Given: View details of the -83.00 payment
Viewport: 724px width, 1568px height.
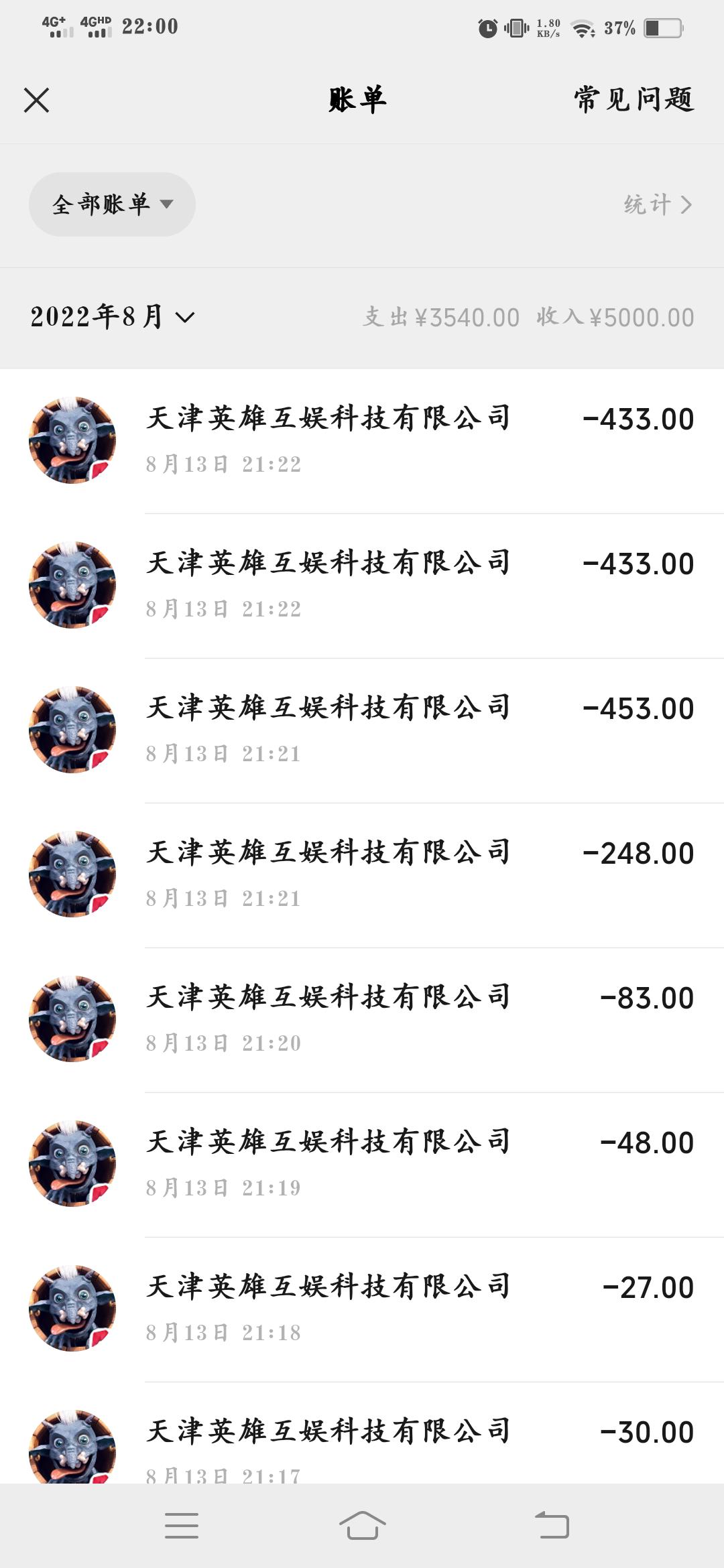Looking at the screenshot, I should click(x=362, y=1020).
